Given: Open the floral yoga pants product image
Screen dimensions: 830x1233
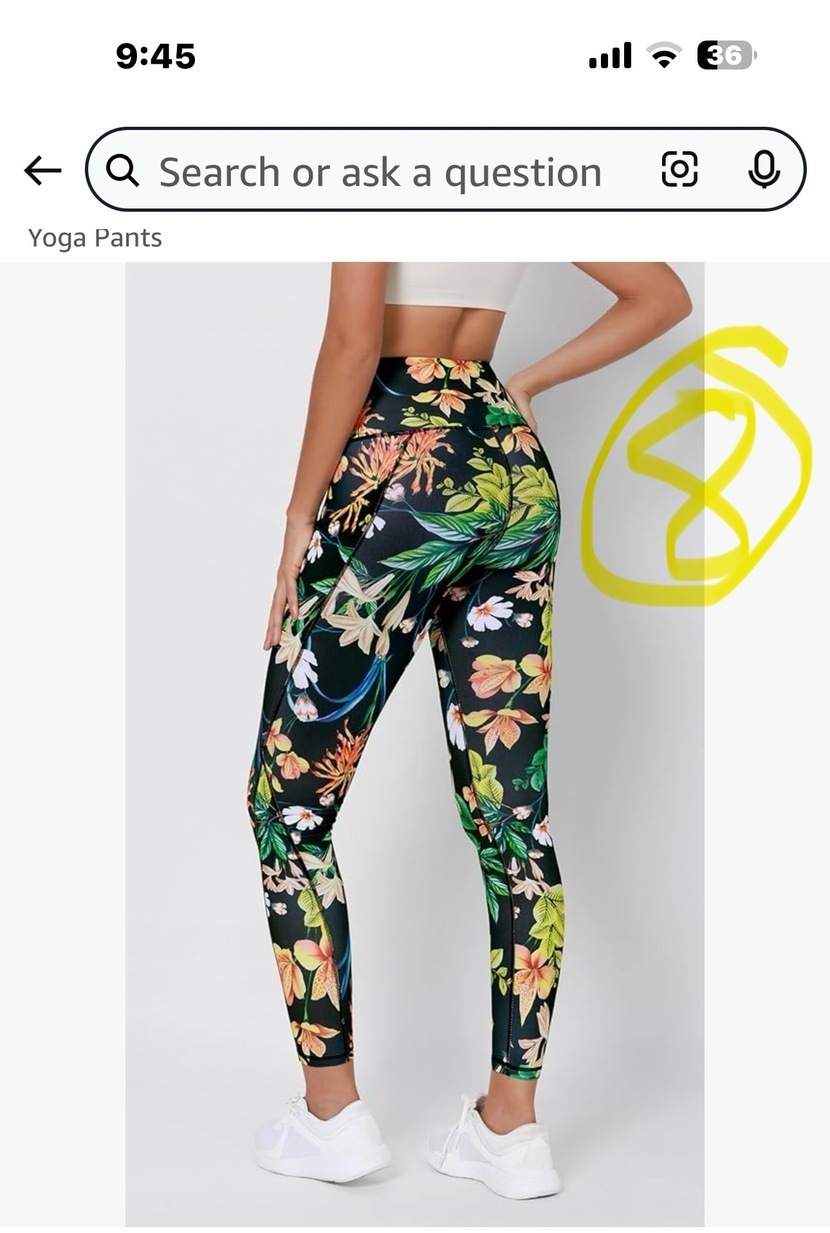Looking at the screenshot, I should click(x=414, y=744).
